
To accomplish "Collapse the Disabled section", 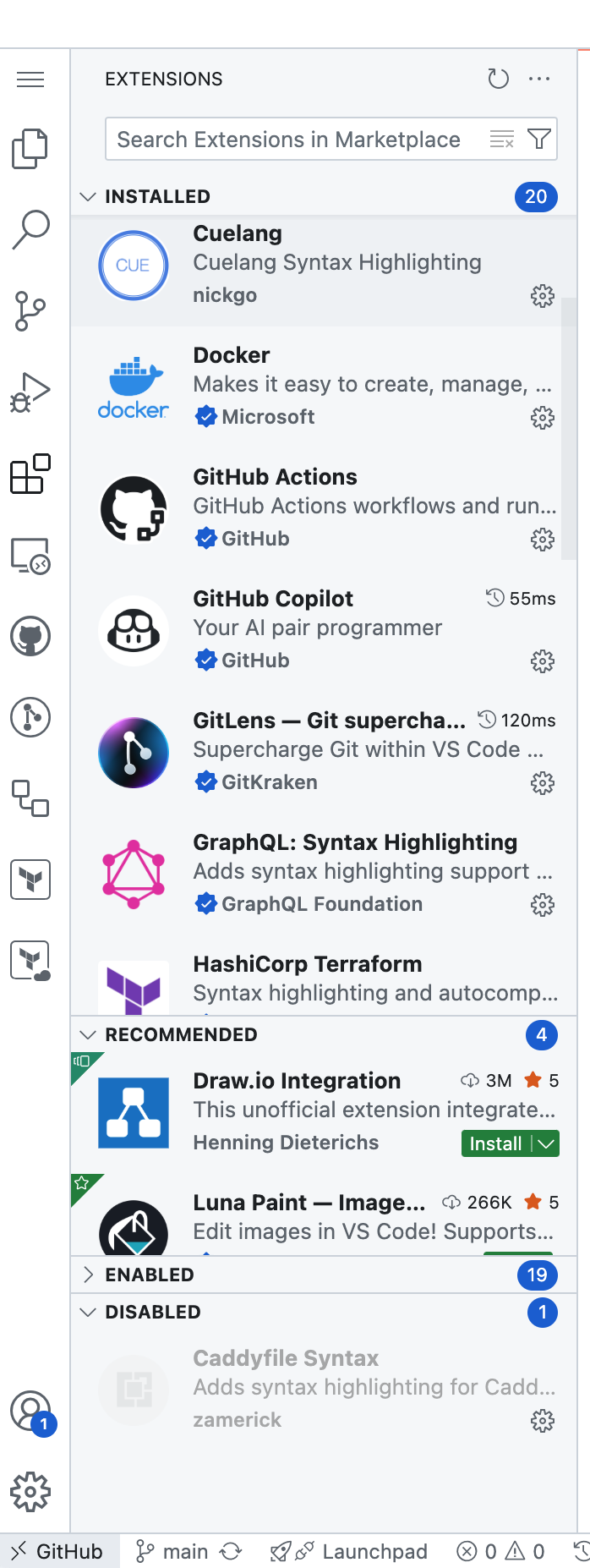I will (x=88, y=1312).
